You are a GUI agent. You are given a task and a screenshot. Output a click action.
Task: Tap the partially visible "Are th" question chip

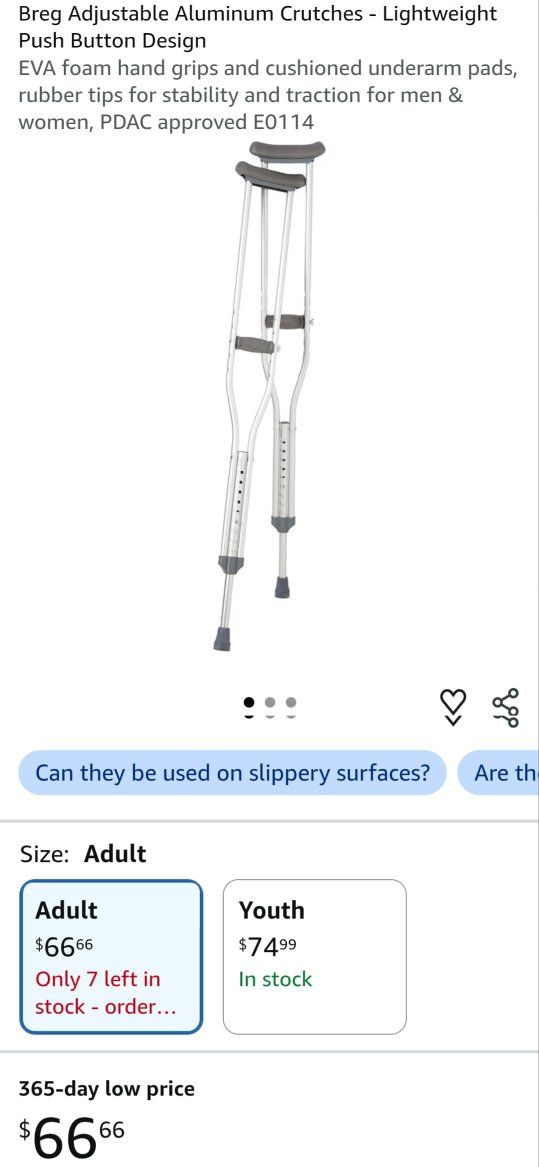click(x=499, y=773)
